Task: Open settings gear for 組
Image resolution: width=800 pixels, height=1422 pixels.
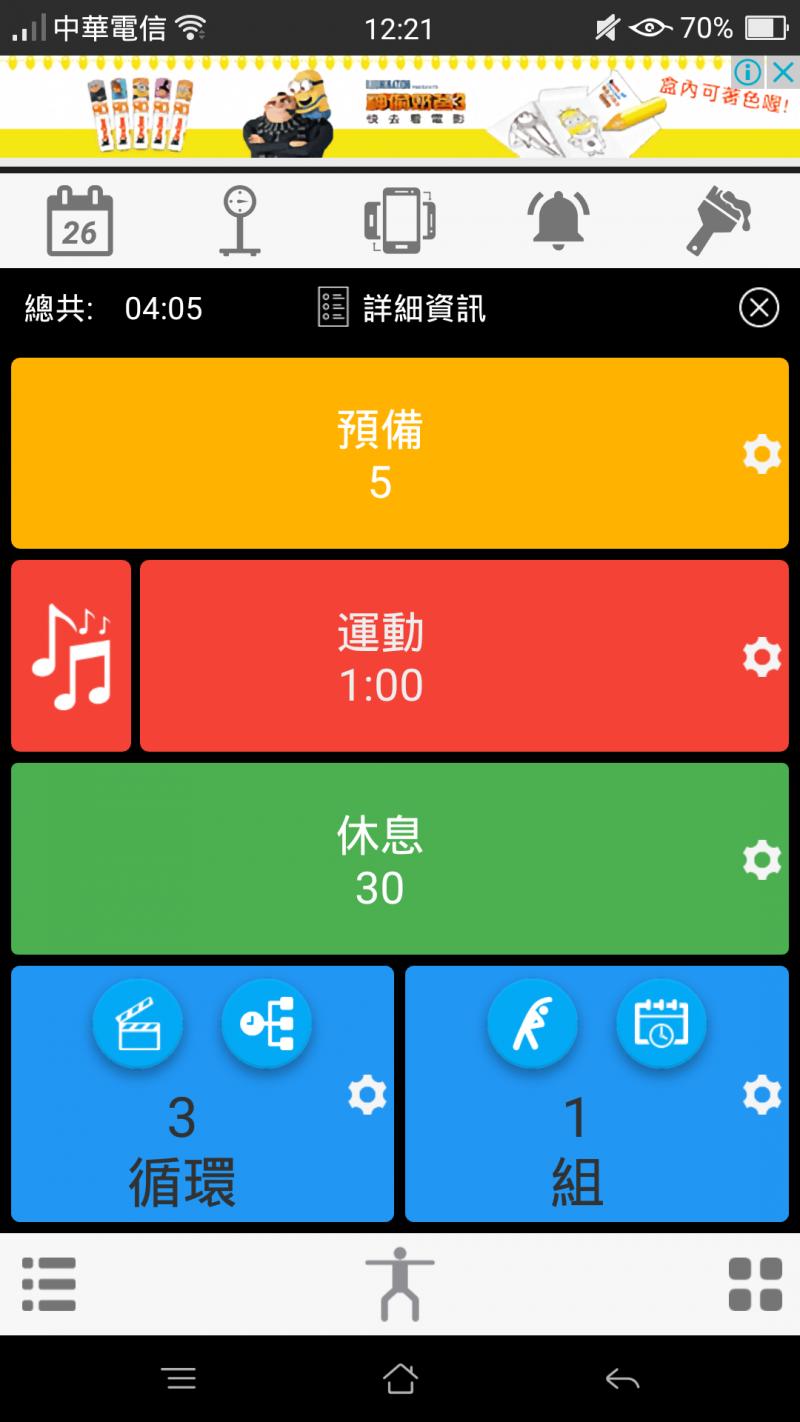Action: 762,1096
